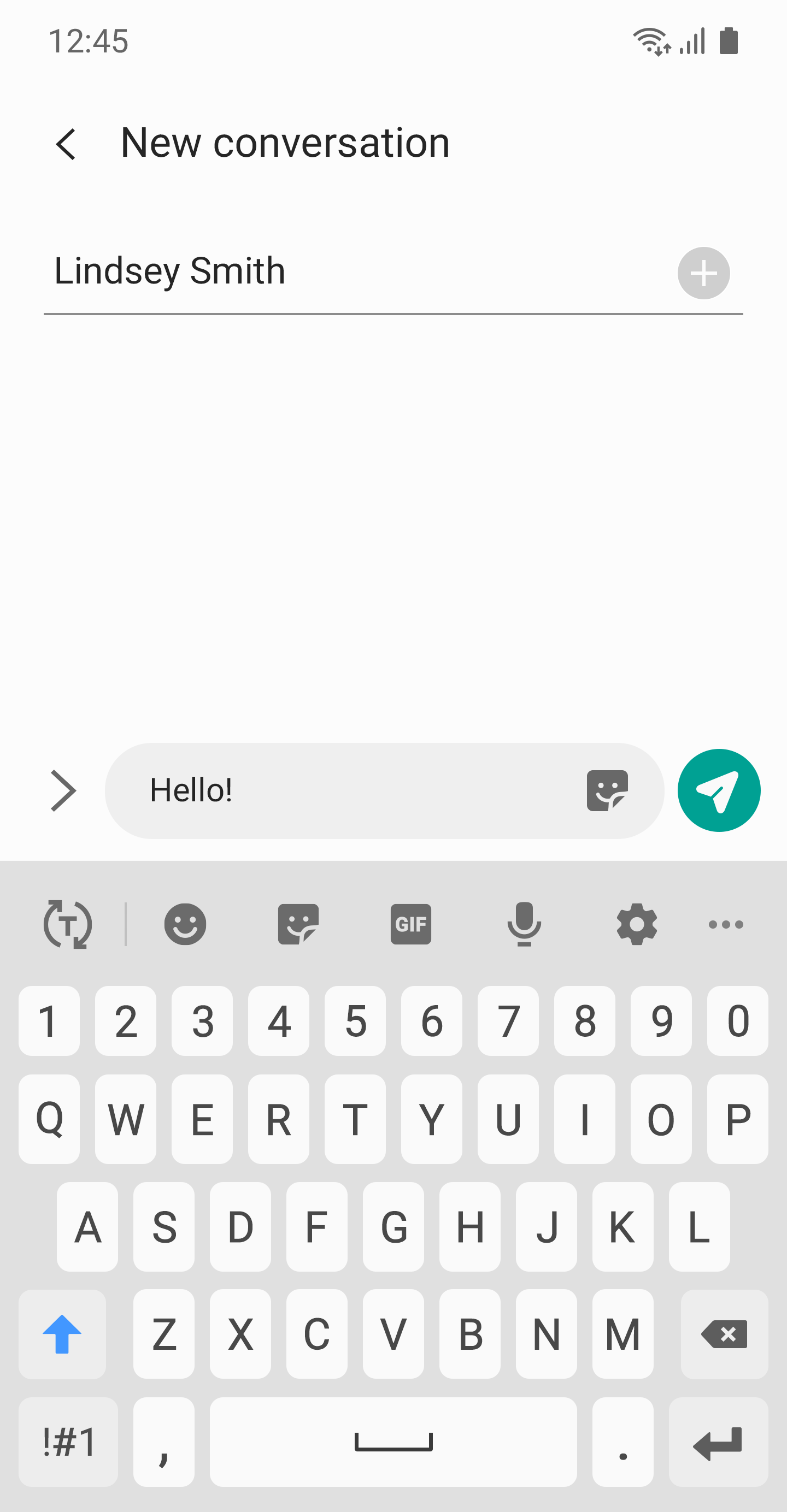
Task: Open stickers inside the message field
Action: [x=607, y=790]
